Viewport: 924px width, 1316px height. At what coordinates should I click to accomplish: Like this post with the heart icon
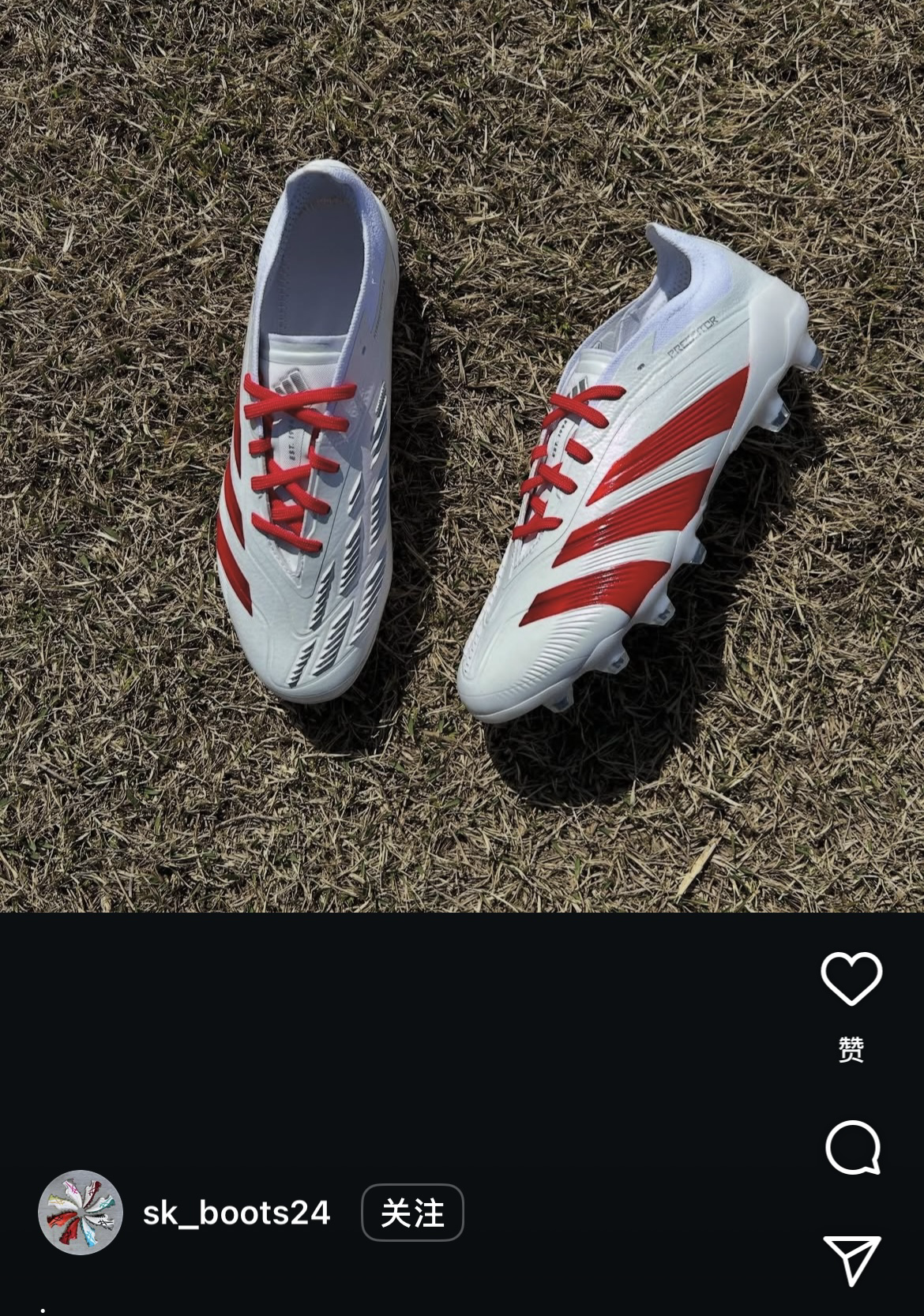tap(851, 978)
